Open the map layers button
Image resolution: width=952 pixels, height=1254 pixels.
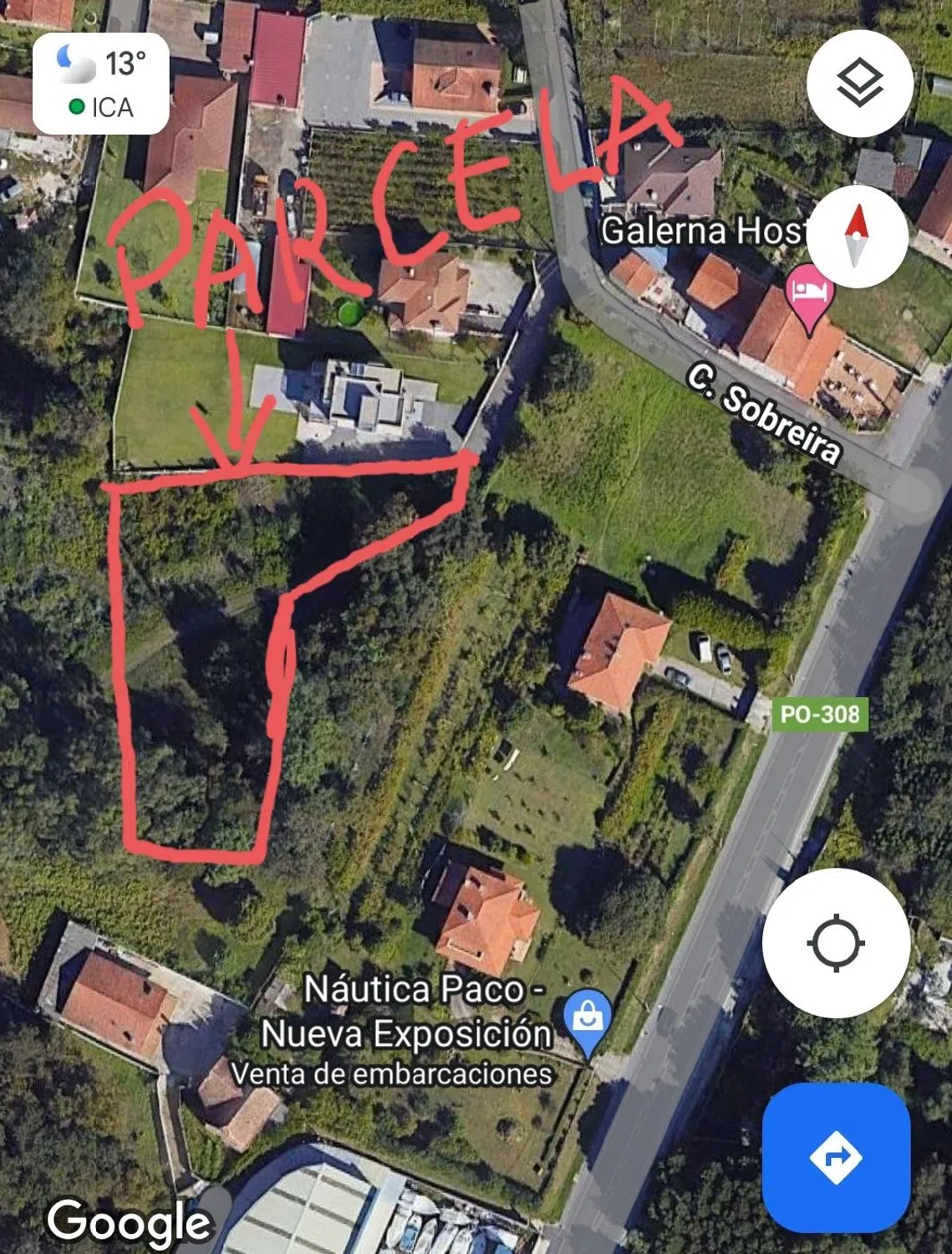click(859, 84)
